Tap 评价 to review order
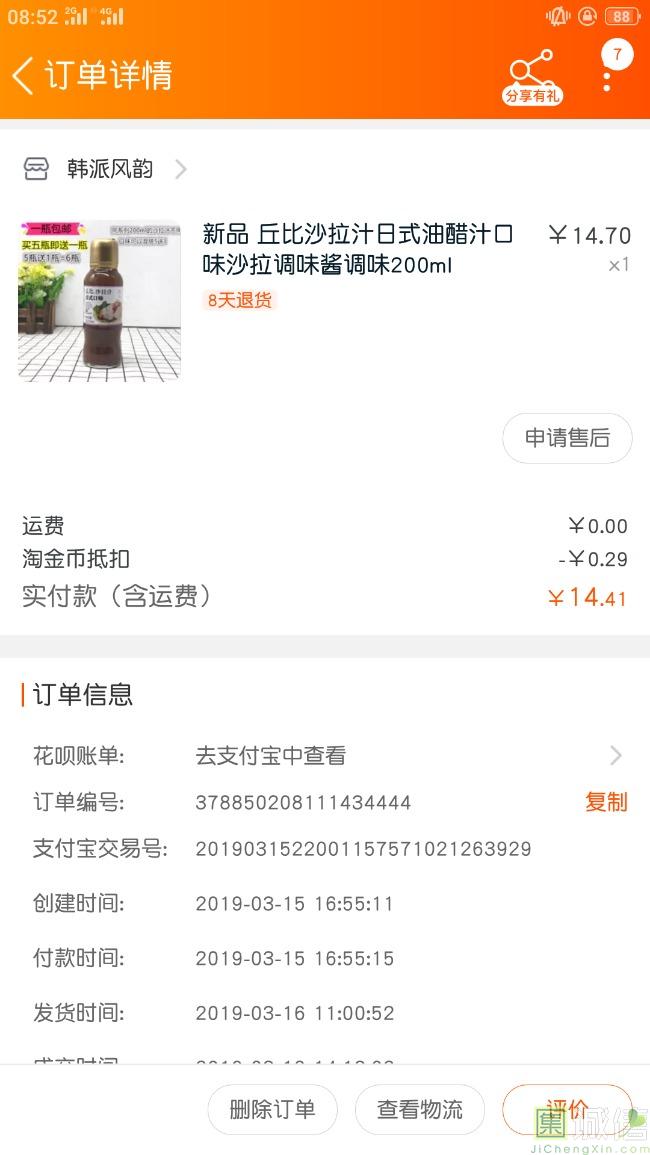The image size is (650, 1155). pyautogui.click(x=567, y=1109)
